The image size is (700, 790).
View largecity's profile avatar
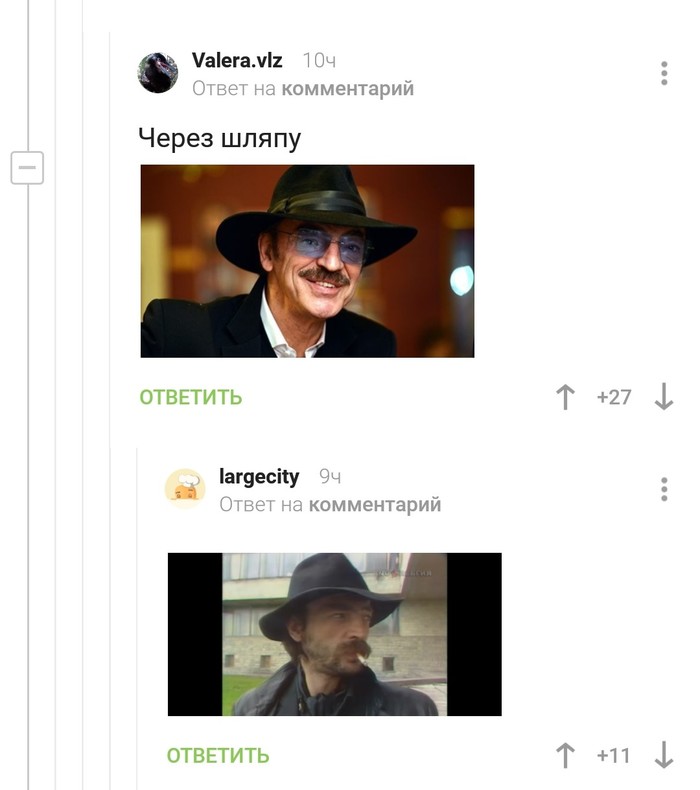(185, 489)
